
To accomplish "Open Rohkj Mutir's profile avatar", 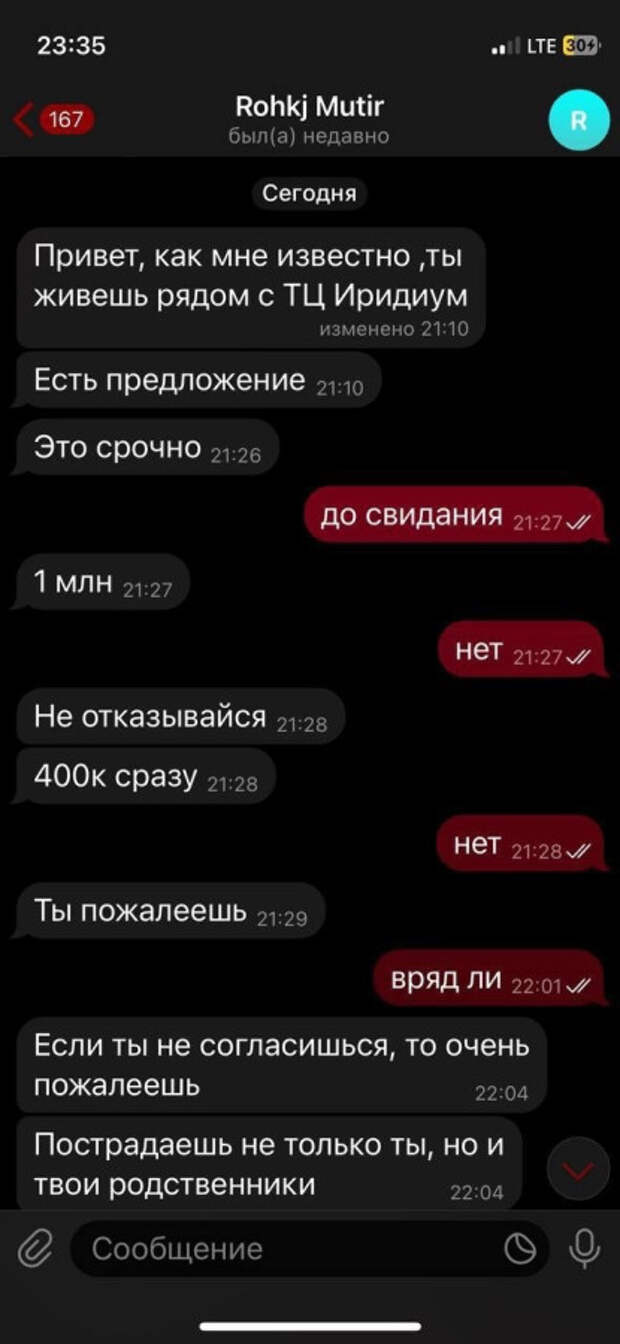I will pyautogui.click(x=579, y=120).
